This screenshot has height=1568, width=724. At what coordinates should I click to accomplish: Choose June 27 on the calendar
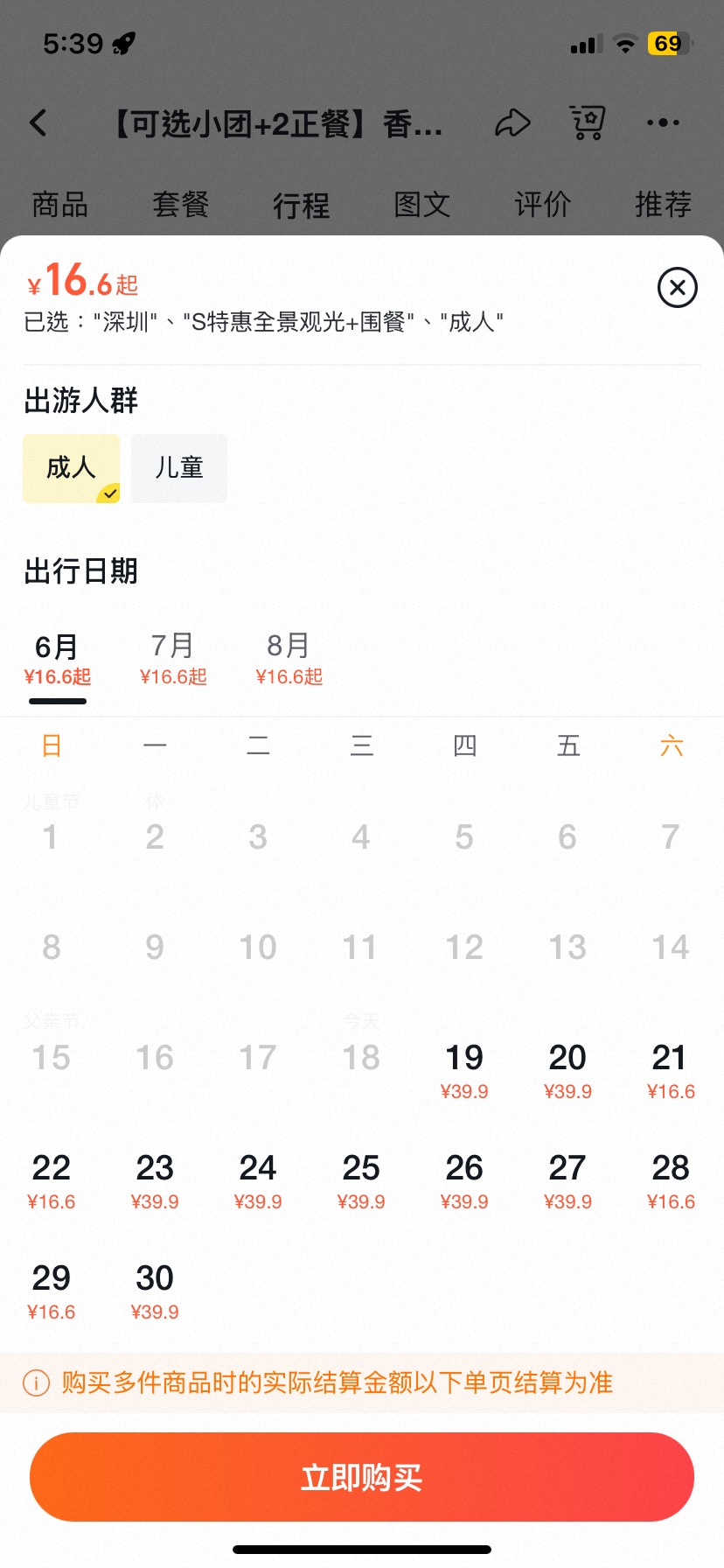tap(567, 1180)
